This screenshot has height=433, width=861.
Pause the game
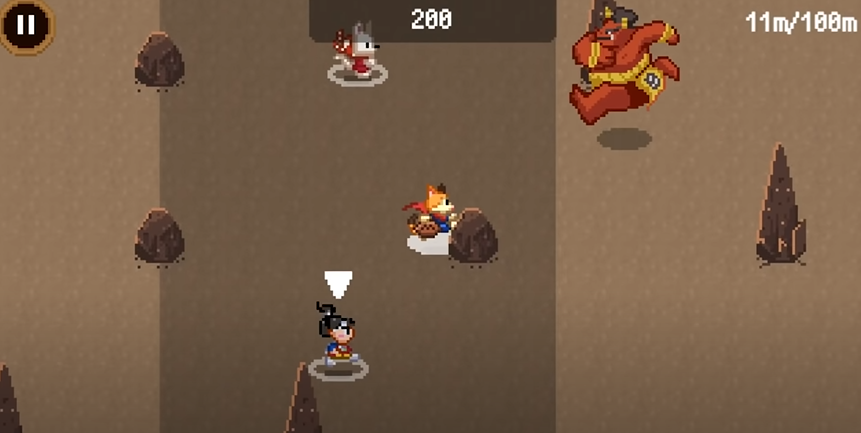coord(26,25)
